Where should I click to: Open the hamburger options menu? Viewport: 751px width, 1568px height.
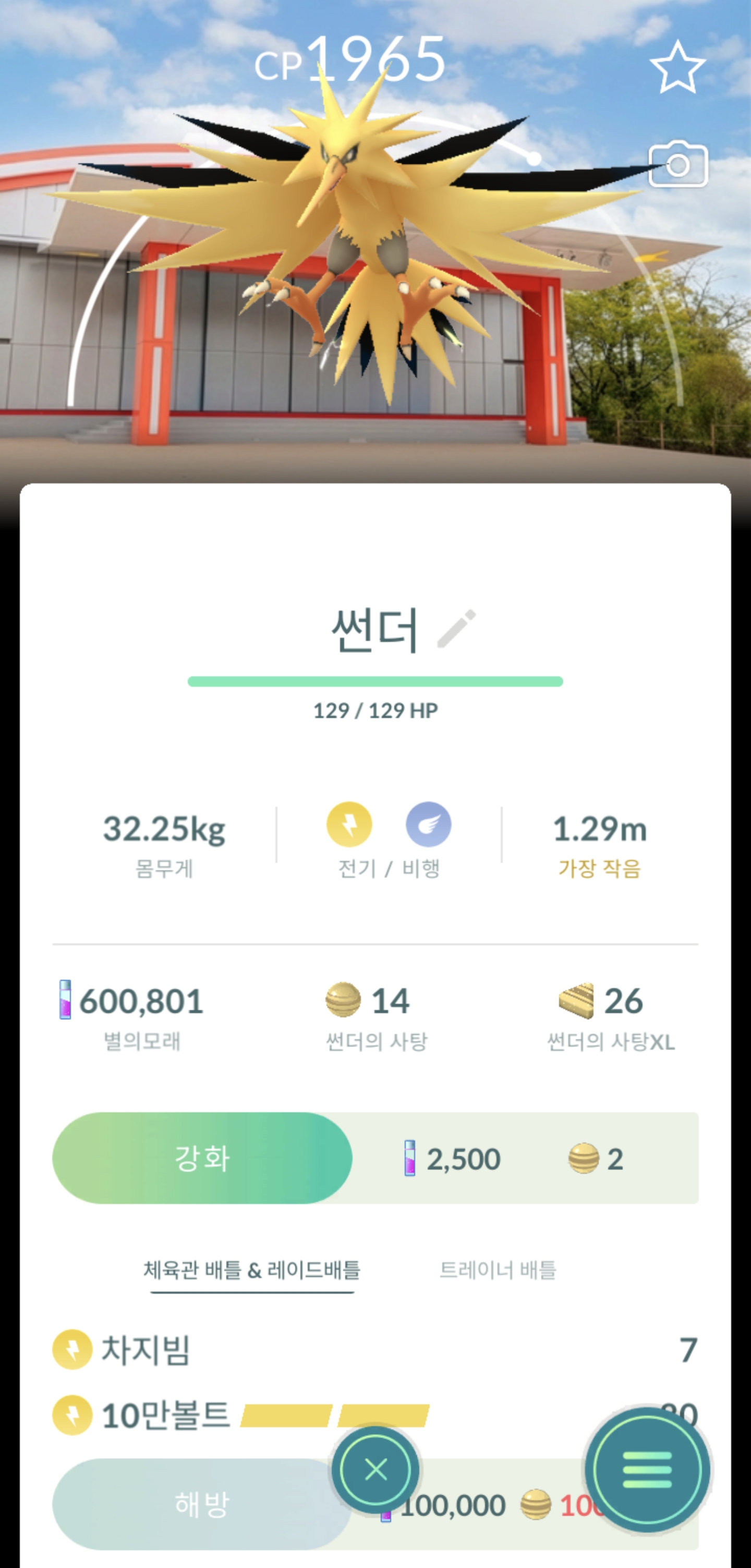click(647, 1469)
